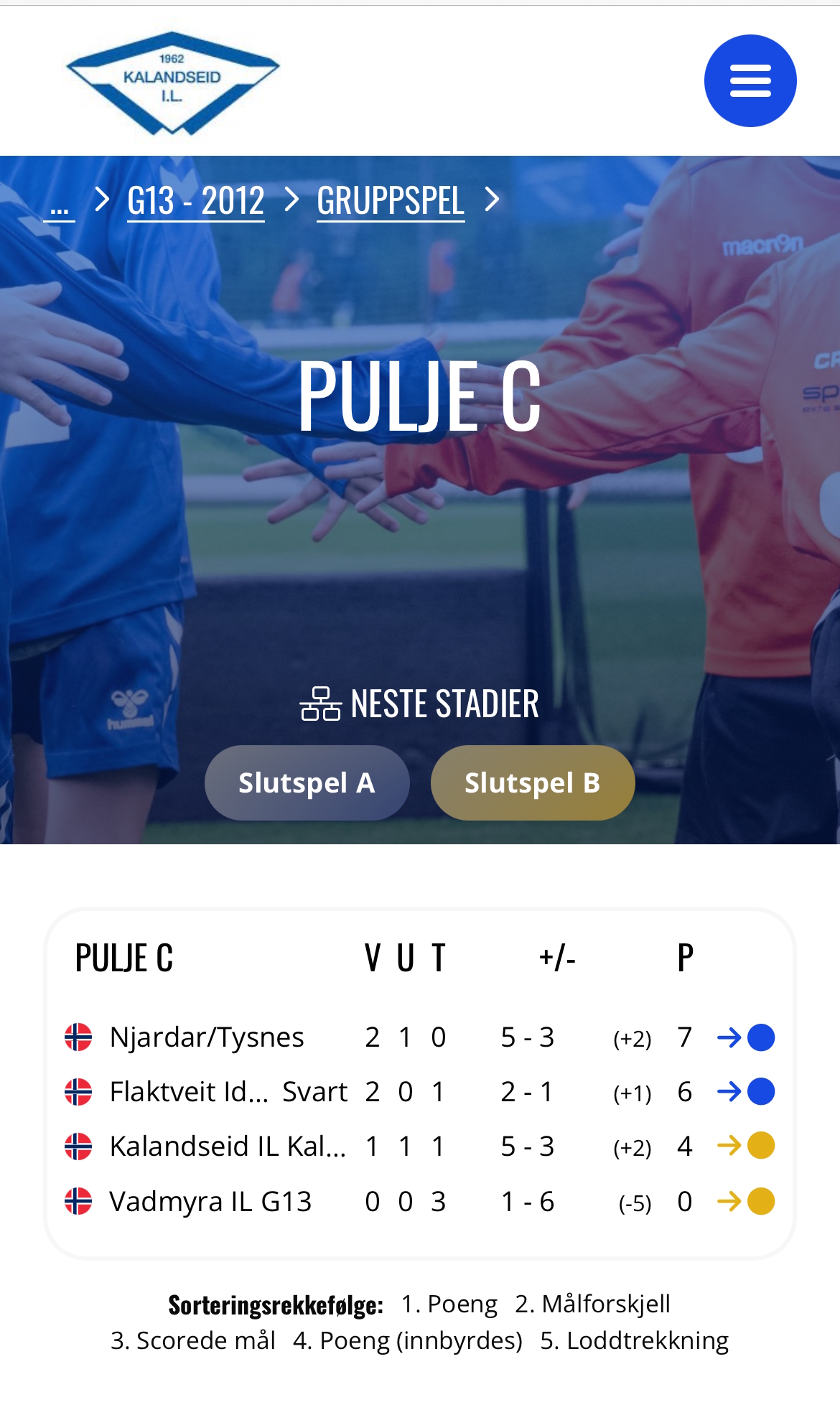Open Vadmyra IL G13 team row
Viewport: 840px width, 1415px height.
(210, 1201)
